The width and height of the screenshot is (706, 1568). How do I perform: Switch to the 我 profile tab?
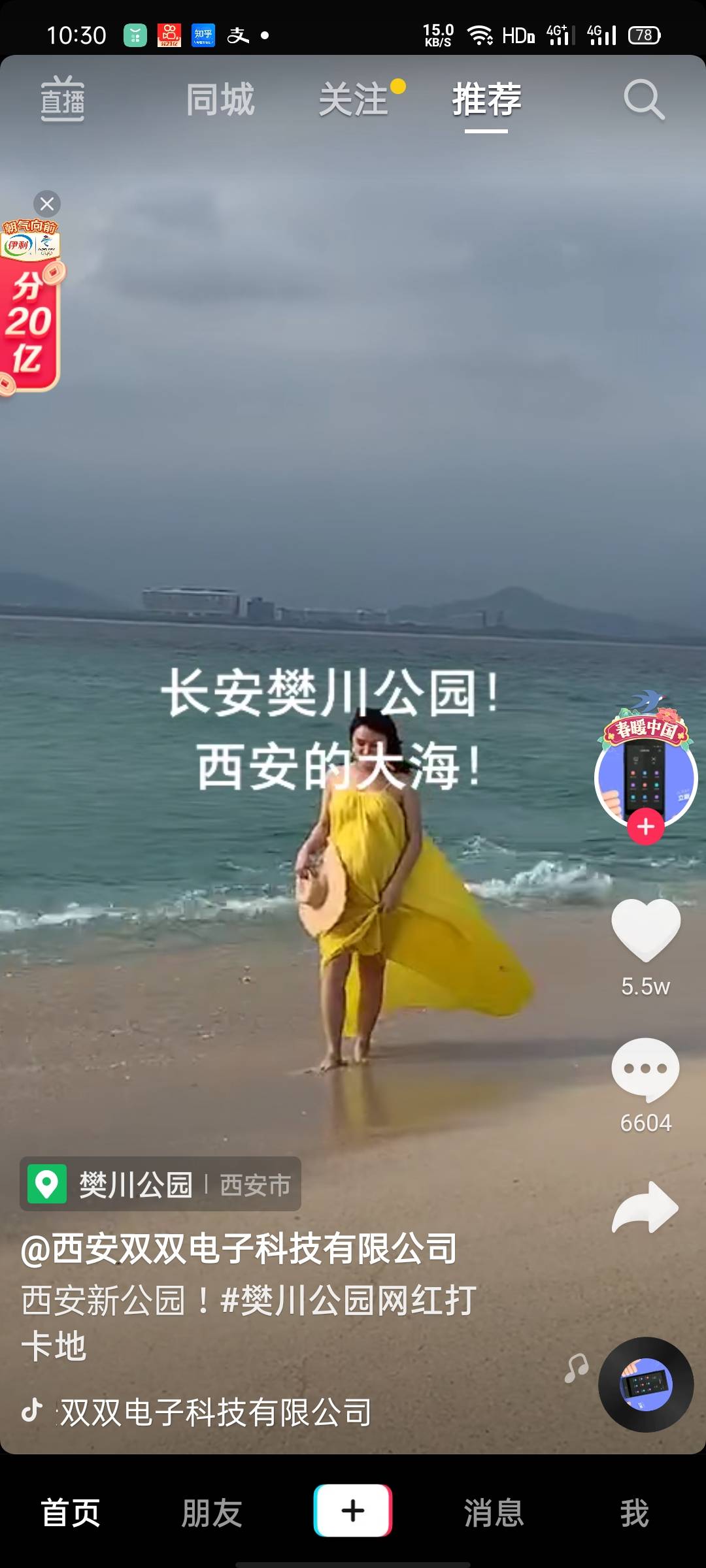click(x=634, y=1512)
